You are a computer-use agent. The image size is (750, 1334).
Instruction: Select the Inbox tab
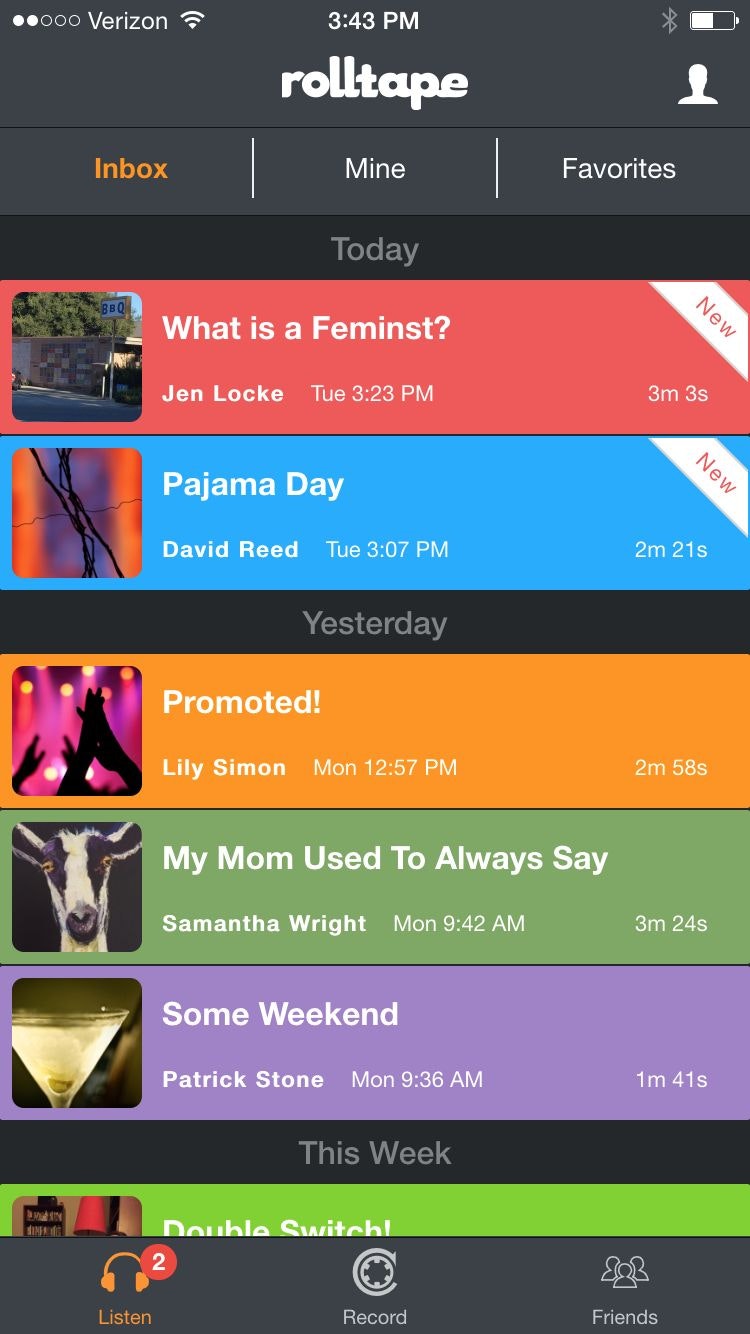point(131,169)
